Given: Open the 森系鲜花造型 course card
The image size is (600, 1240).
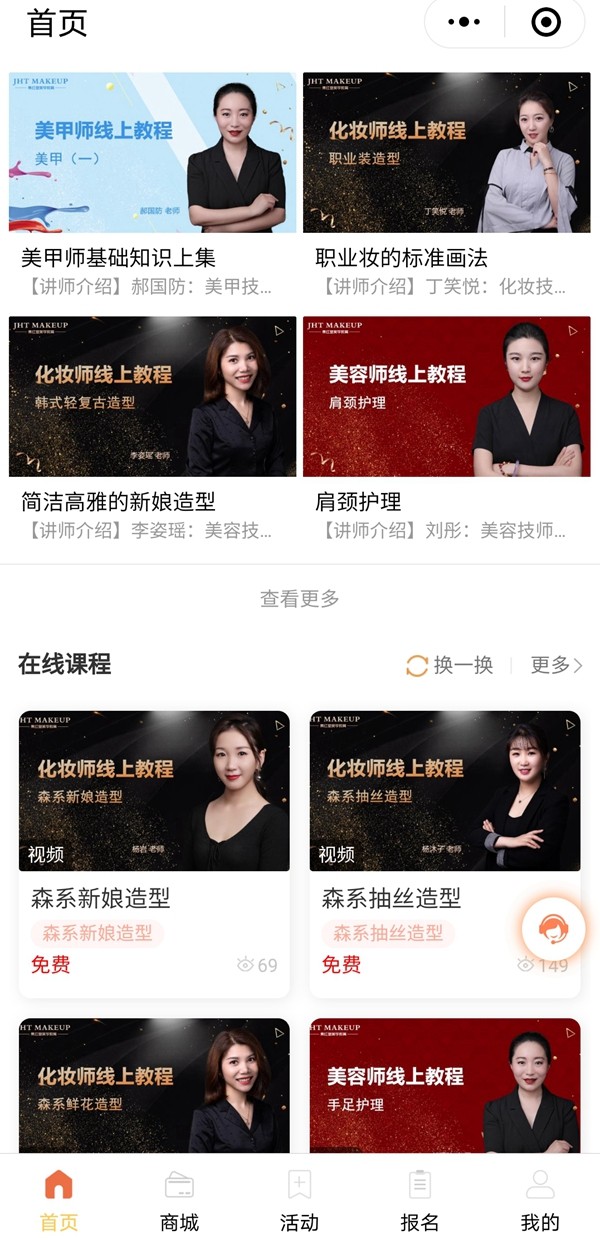Looking at the screenshot, I should pyautogui.click(x=154, y=1085).
